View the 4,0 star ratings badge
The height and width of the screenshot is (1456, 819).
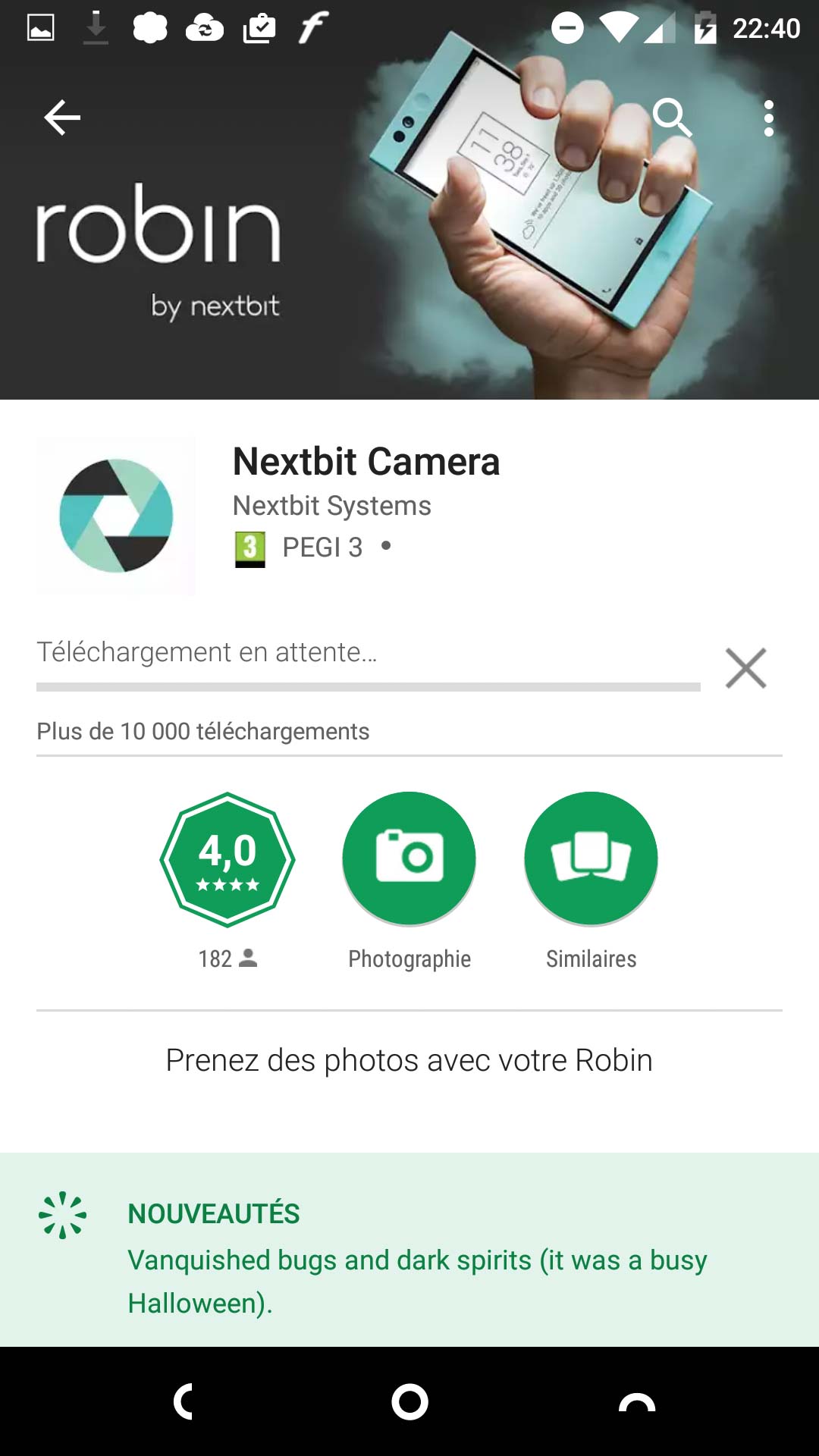point(227,859)
